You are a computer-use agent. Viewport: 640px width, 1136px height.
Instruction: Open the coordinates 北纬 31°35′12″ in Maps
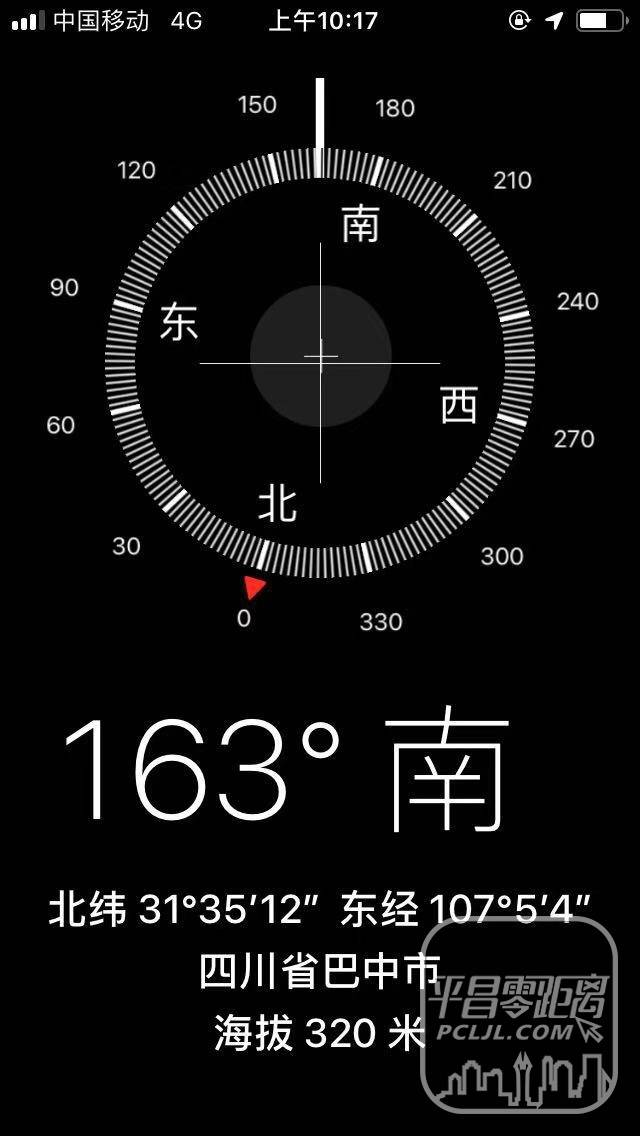point(320,910)
